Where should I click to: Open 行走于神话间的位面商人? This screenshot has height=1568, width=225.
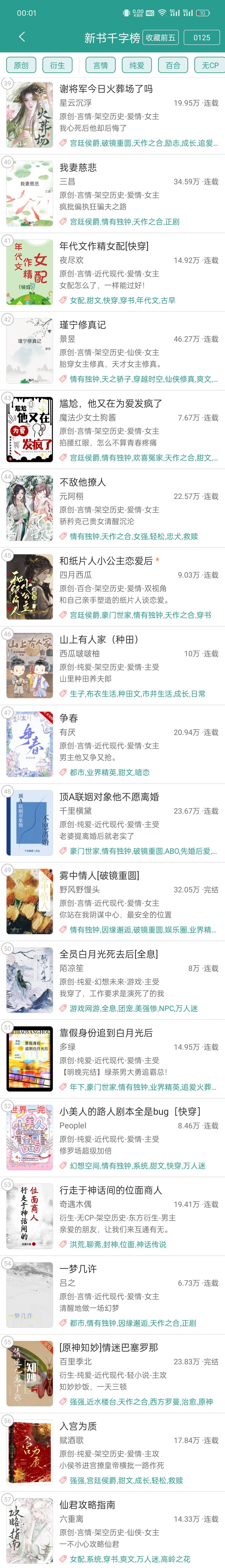point(111,1190)
